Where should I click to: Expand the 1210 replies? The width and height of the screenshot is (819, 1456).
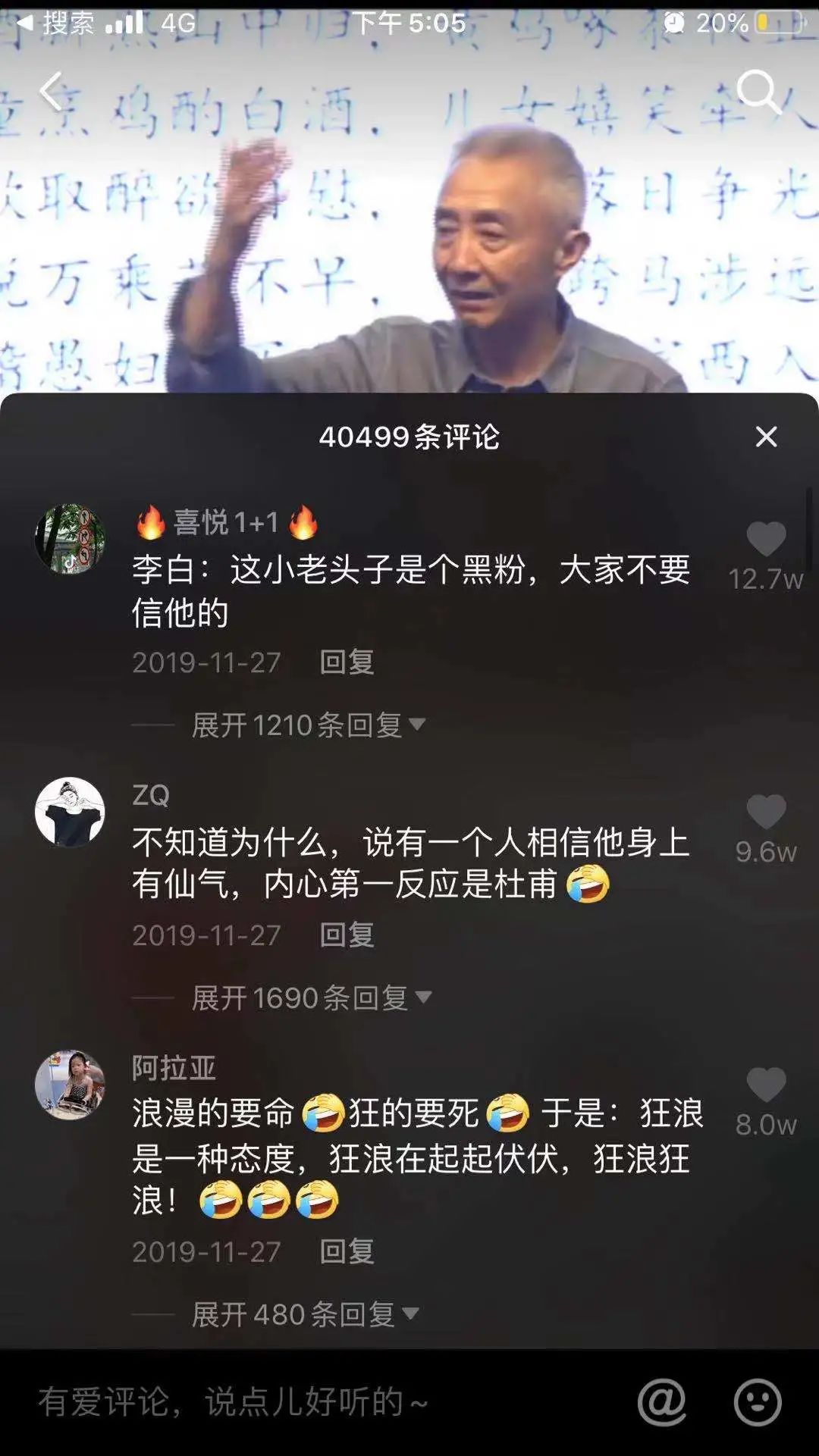pyautogui.click(x=307, y=725)
